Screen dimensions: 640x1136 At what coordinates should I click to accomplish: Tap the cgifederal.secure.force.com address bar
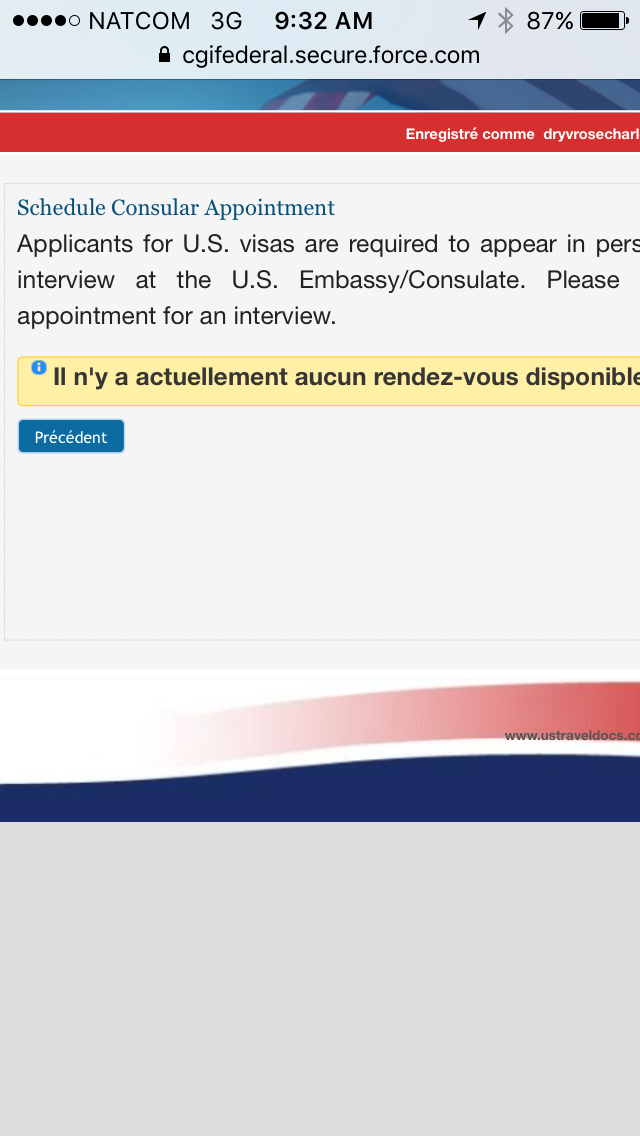pos(320,55)
